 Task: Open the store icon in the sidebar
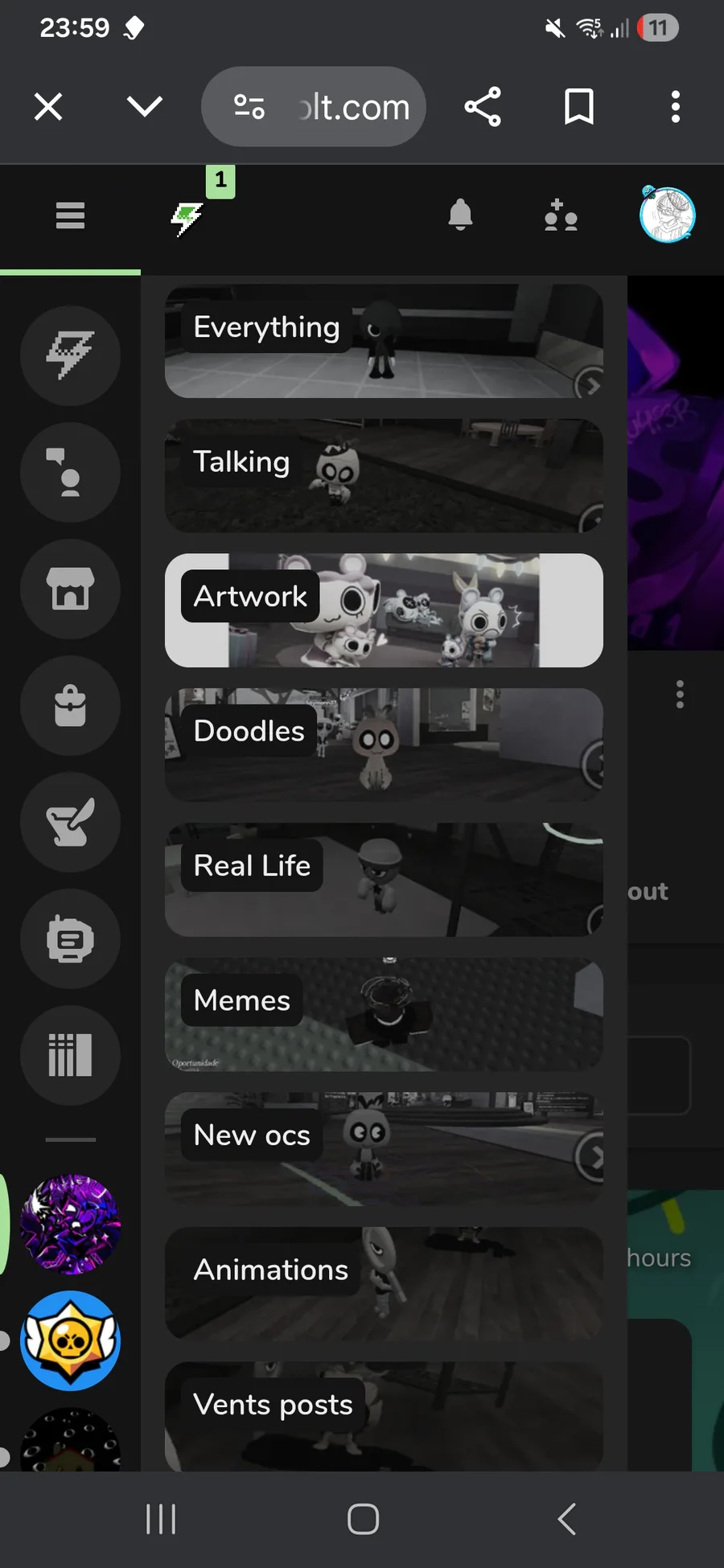pyautogui.click(x=70, y=589)
